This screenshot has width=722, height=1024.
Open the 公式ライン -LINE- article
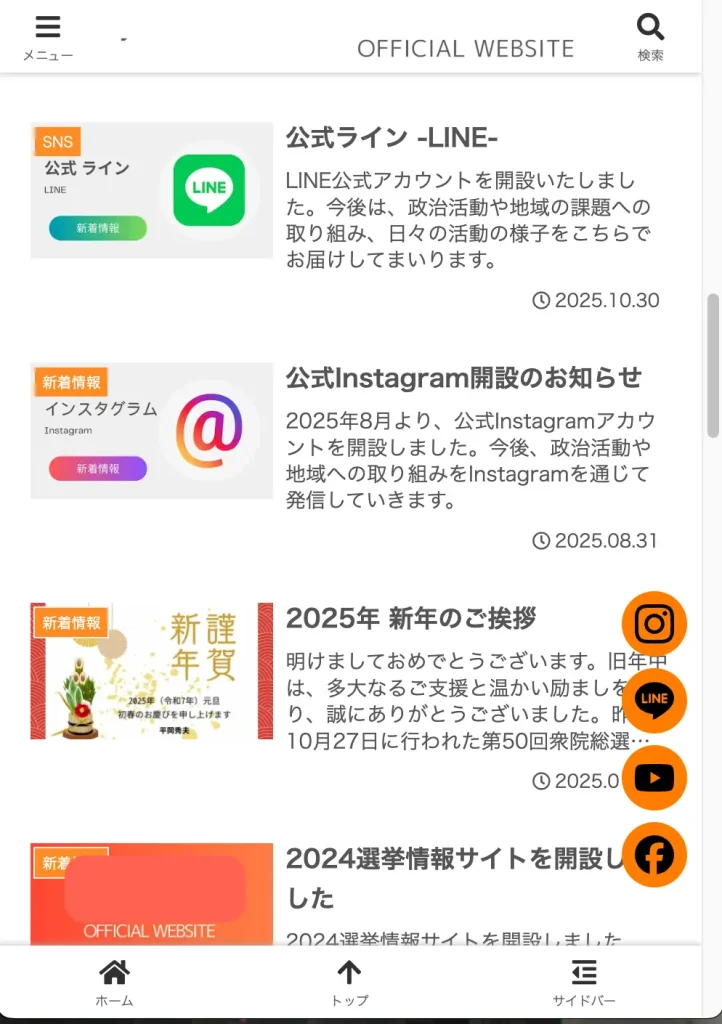(x=391, y=137)
